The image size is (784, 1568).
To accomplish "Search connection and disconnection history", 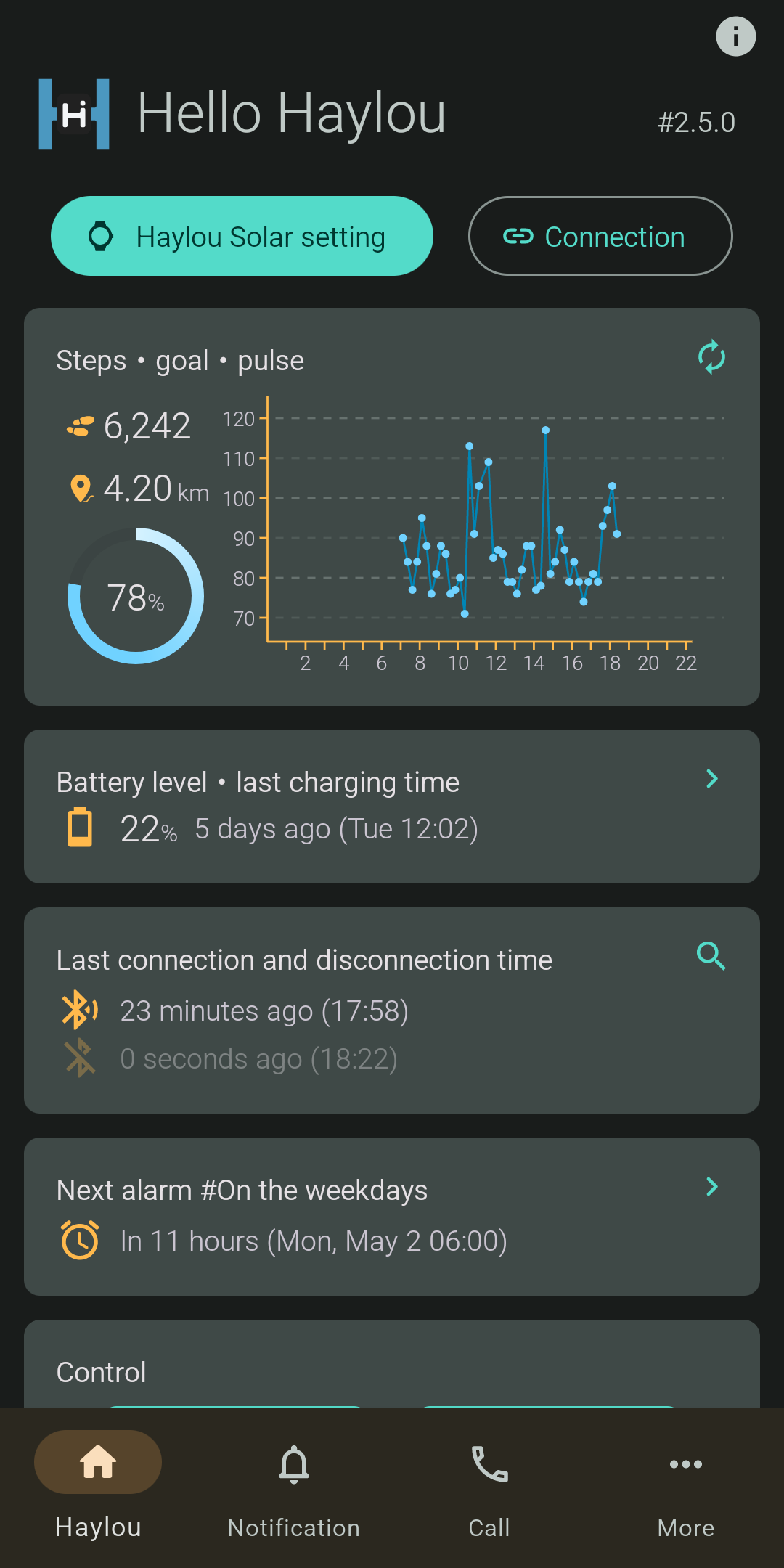I will pyautogui.click(x=711, y=956).
